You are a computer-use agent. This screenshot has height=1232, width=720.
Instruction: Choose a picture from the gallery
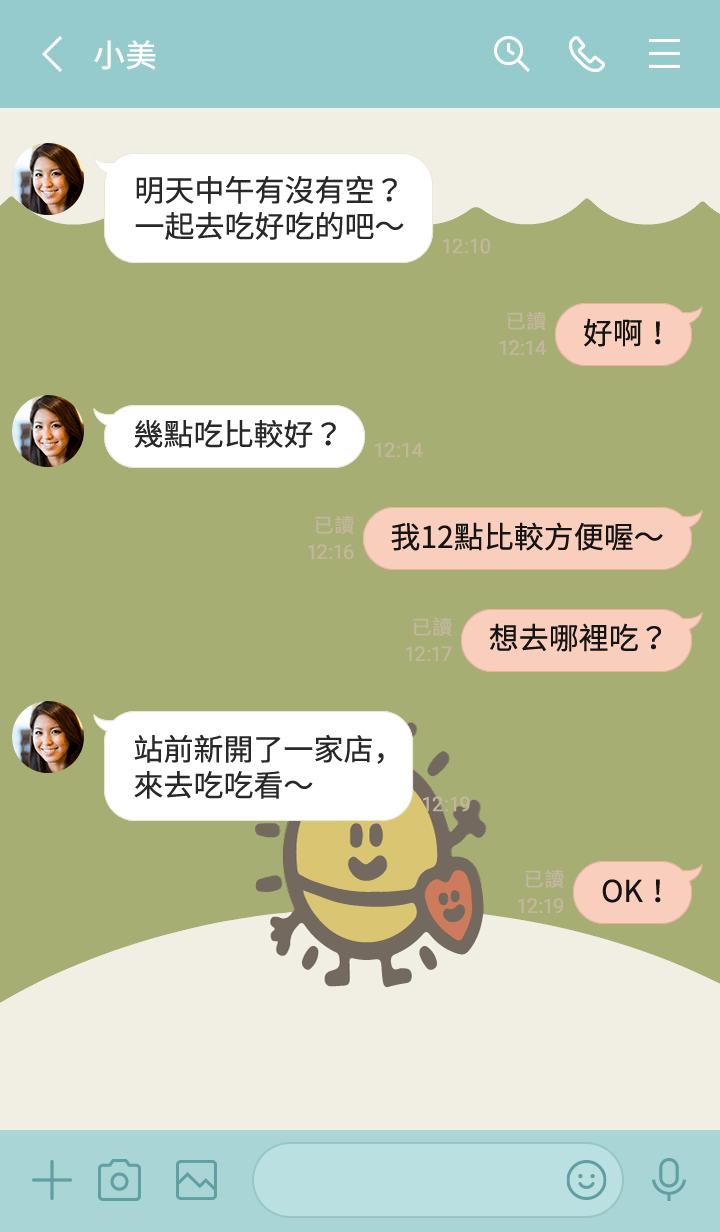196,1180
